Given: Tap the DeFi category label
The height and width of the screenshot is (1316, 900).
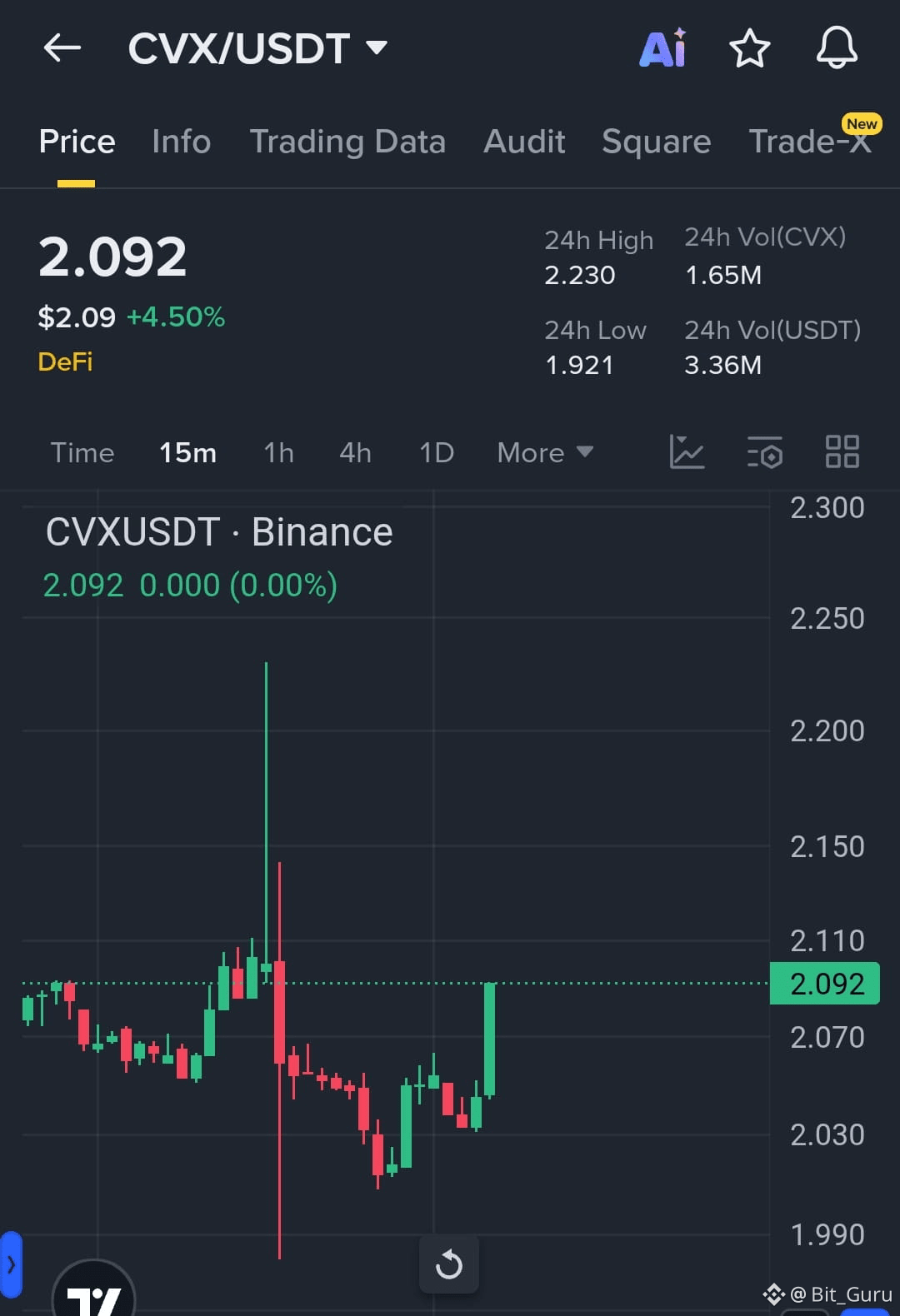Looking at the screenshot, I should (65, 361).
